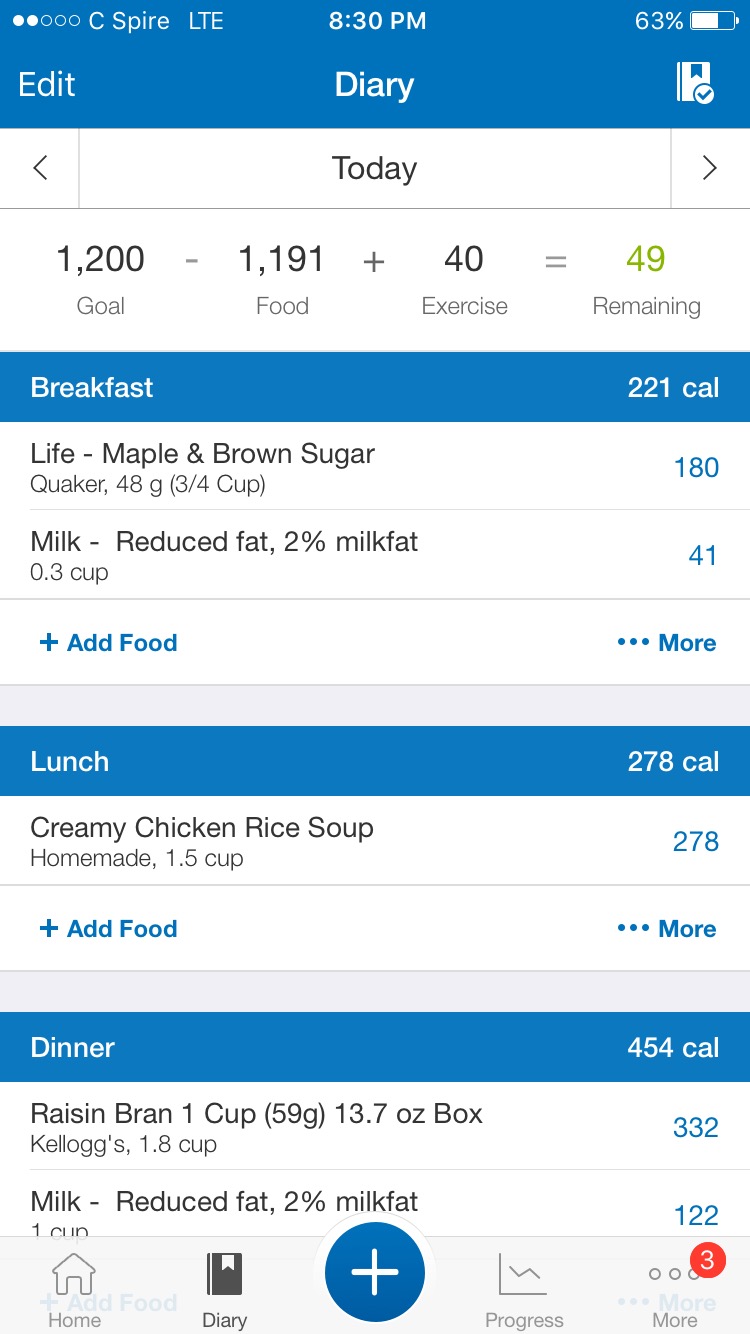Open the 0.3 cup Milk entry
This screenshot has height=1334, width=750.
375,555
